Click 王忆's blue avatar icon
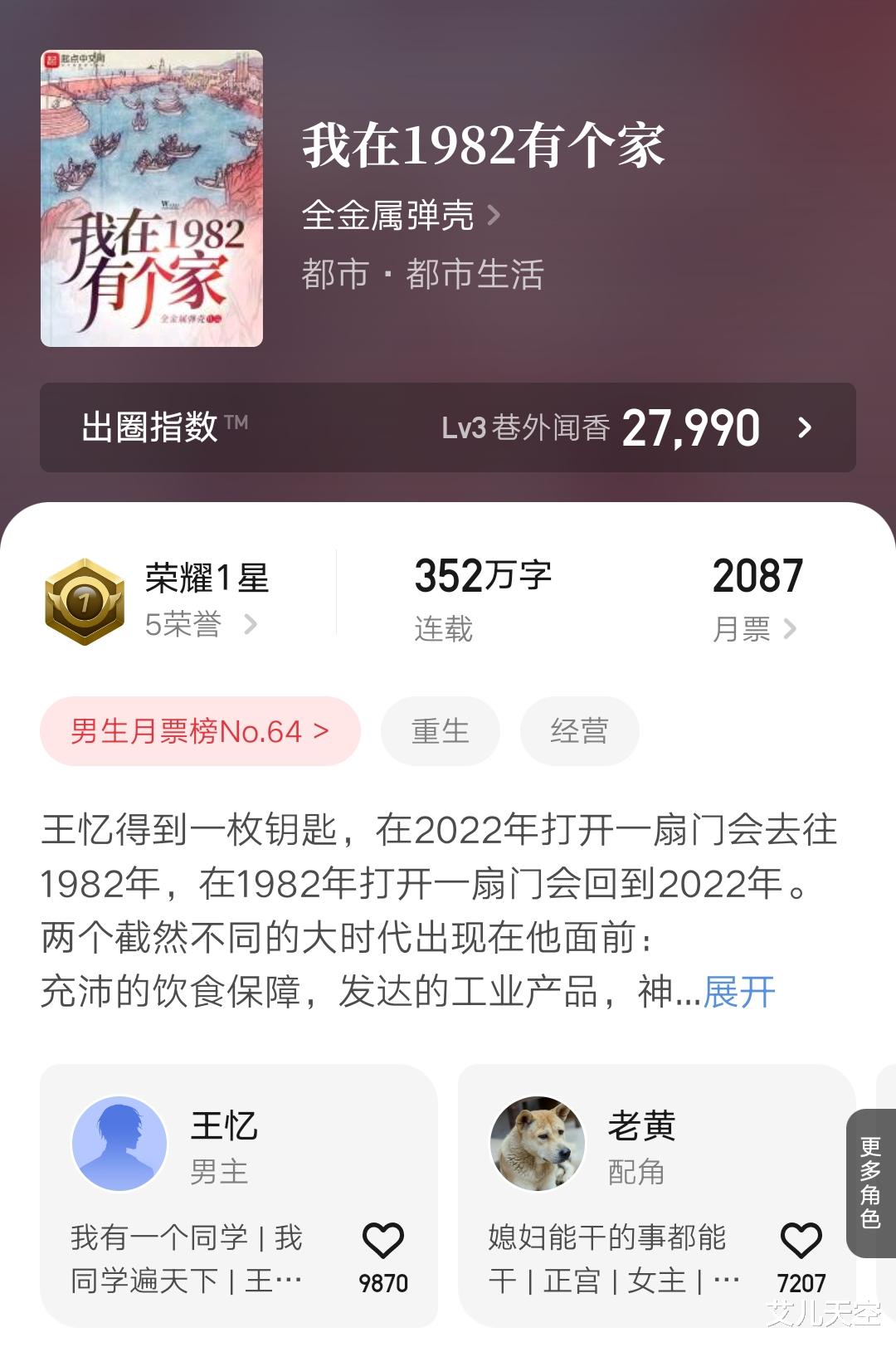The height and width of the screenshot is (1347, 896). click(x=119, y=1142)
